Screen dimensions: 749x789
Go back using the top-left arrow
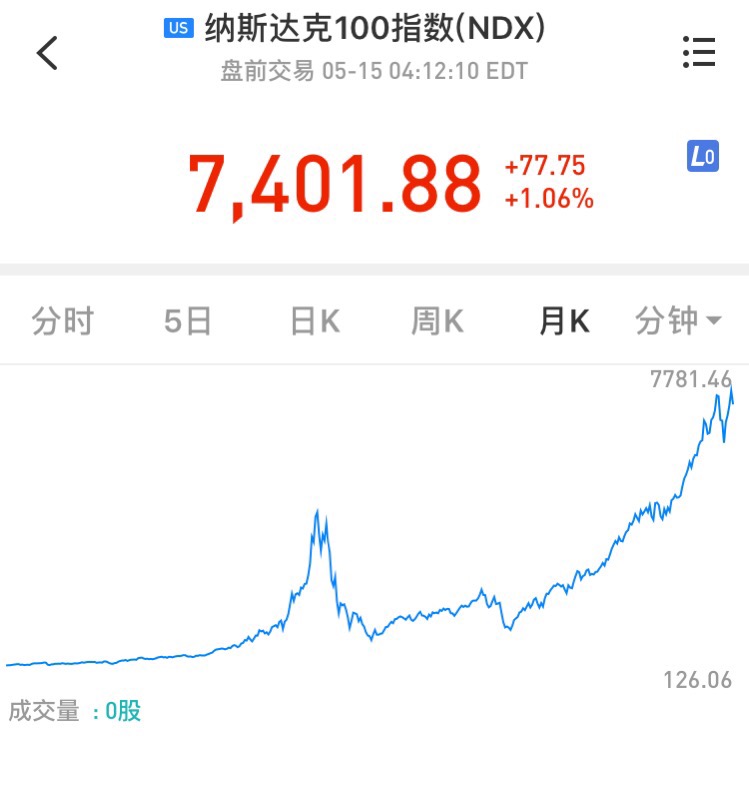tap(47, 52)
